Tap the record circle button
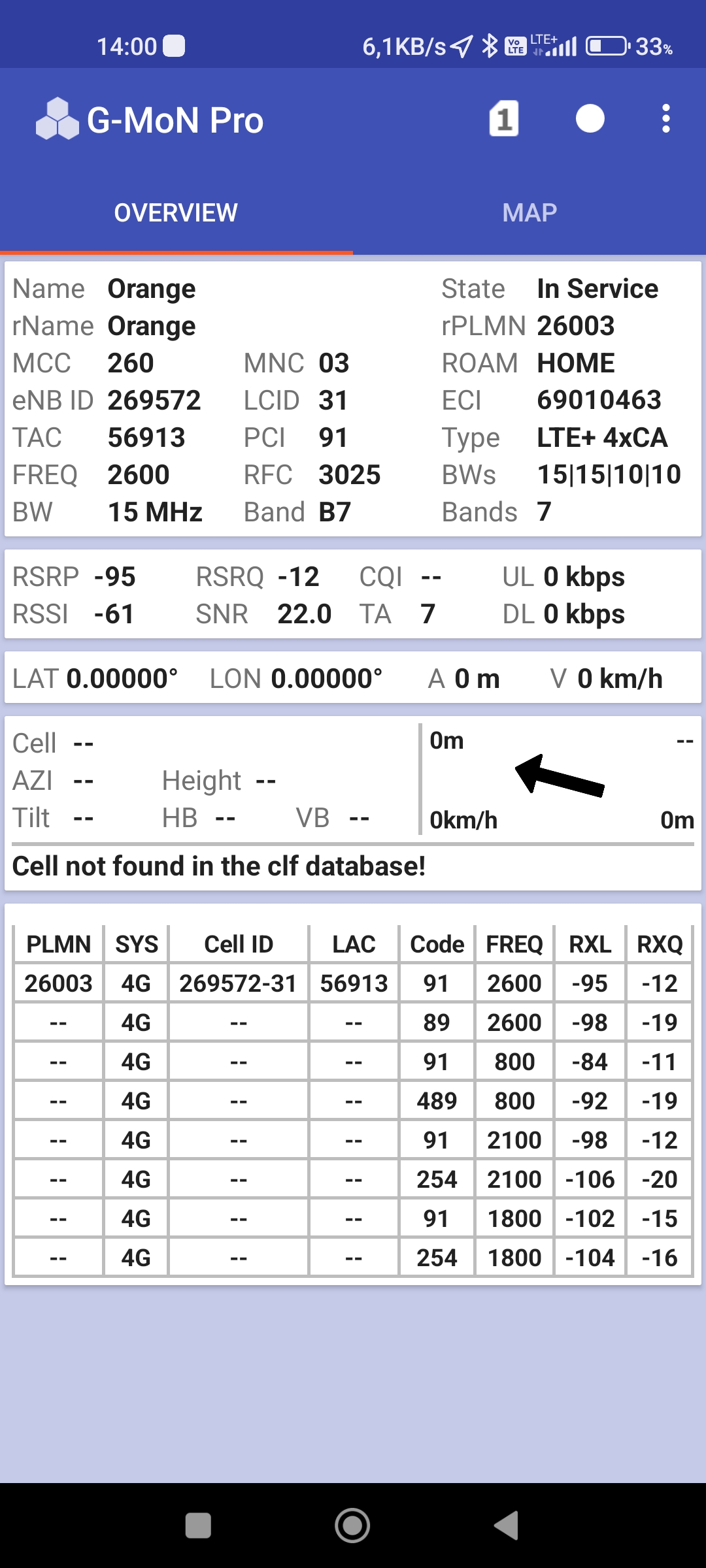 [590, 119]
